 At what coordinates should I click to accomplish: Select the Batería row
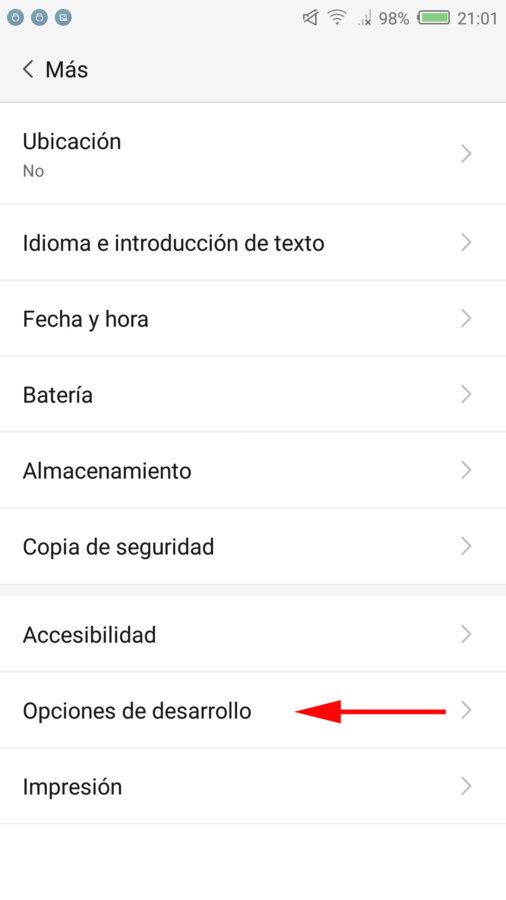click(253, 394)
